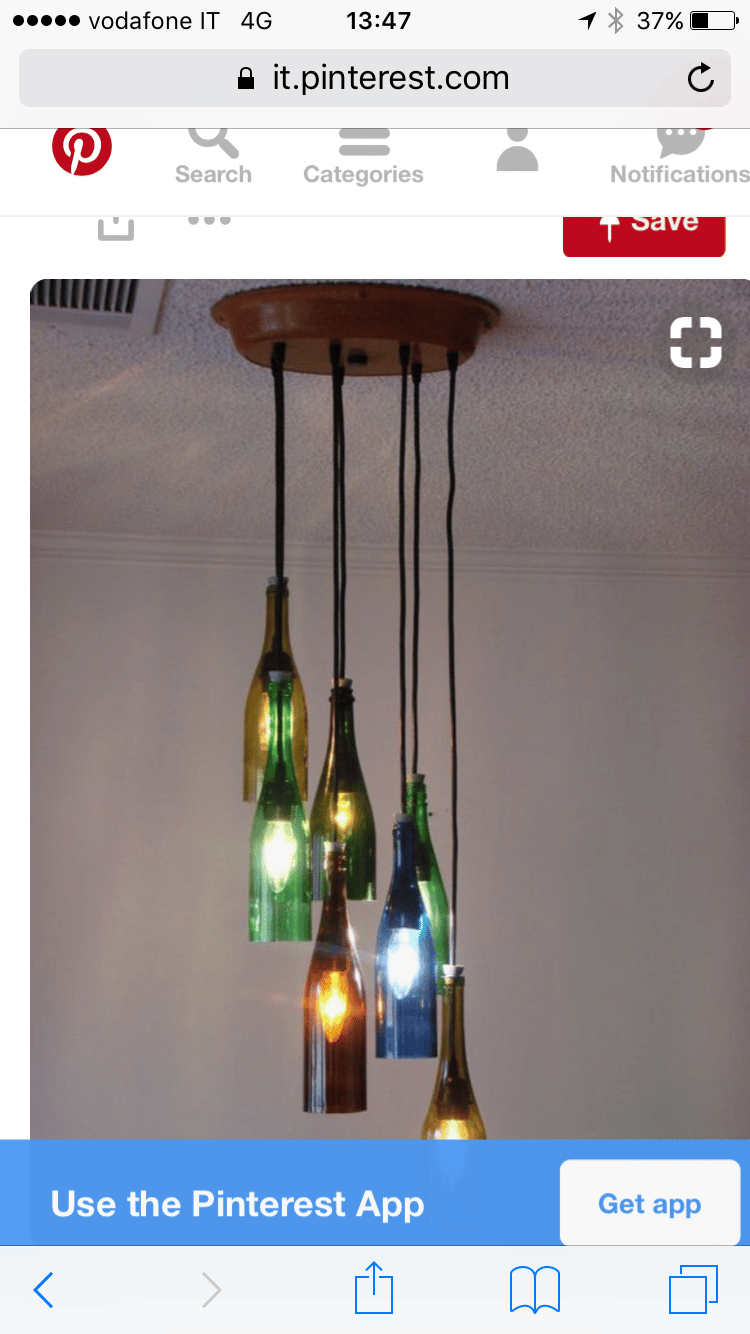Open Safari bookmarks

coord(535,1290)
